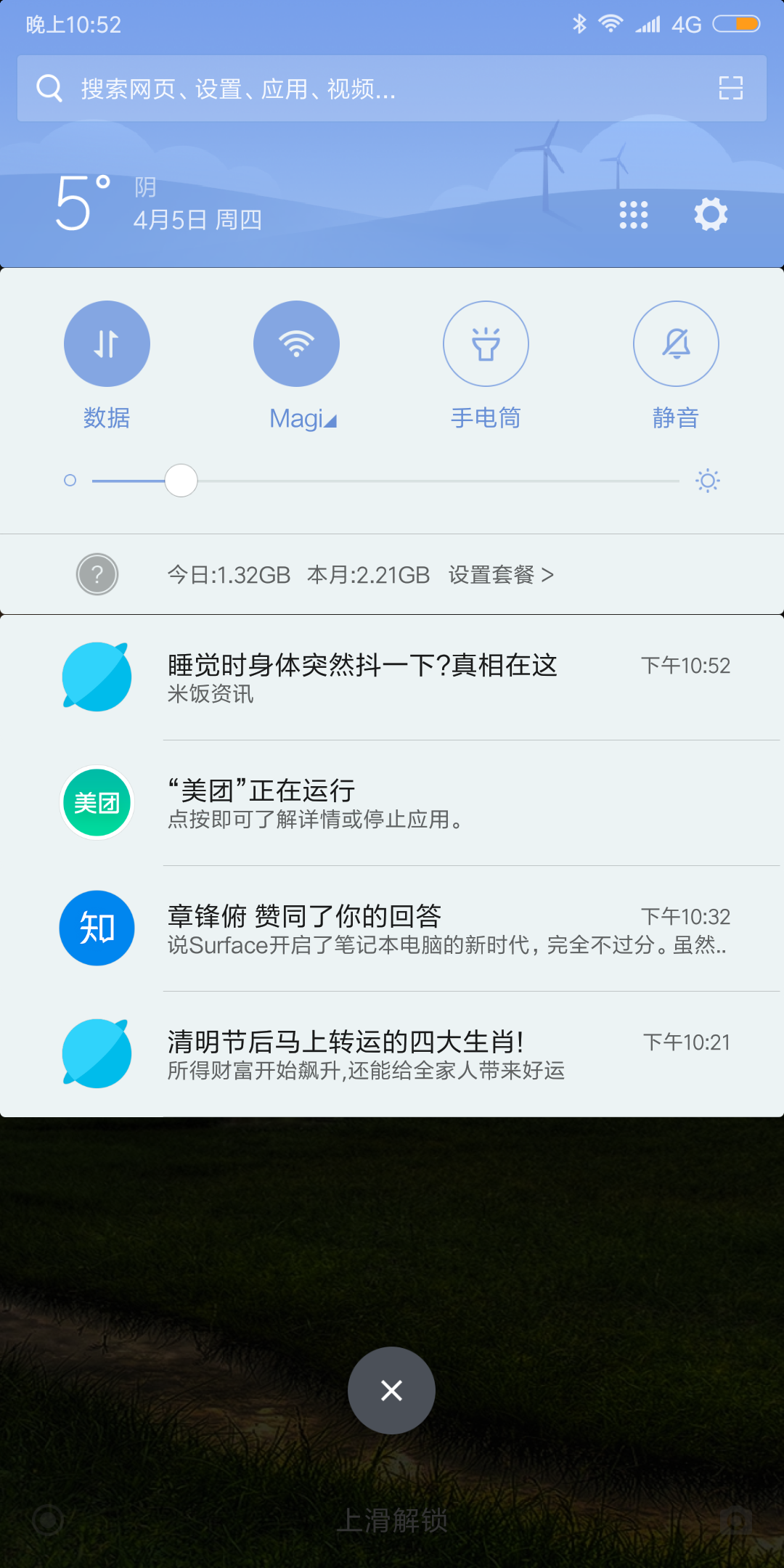This screenshot has width=784, height=1568.
Task: Open Zhihu notification from 章锋俯
Action: tap(392, 928)
